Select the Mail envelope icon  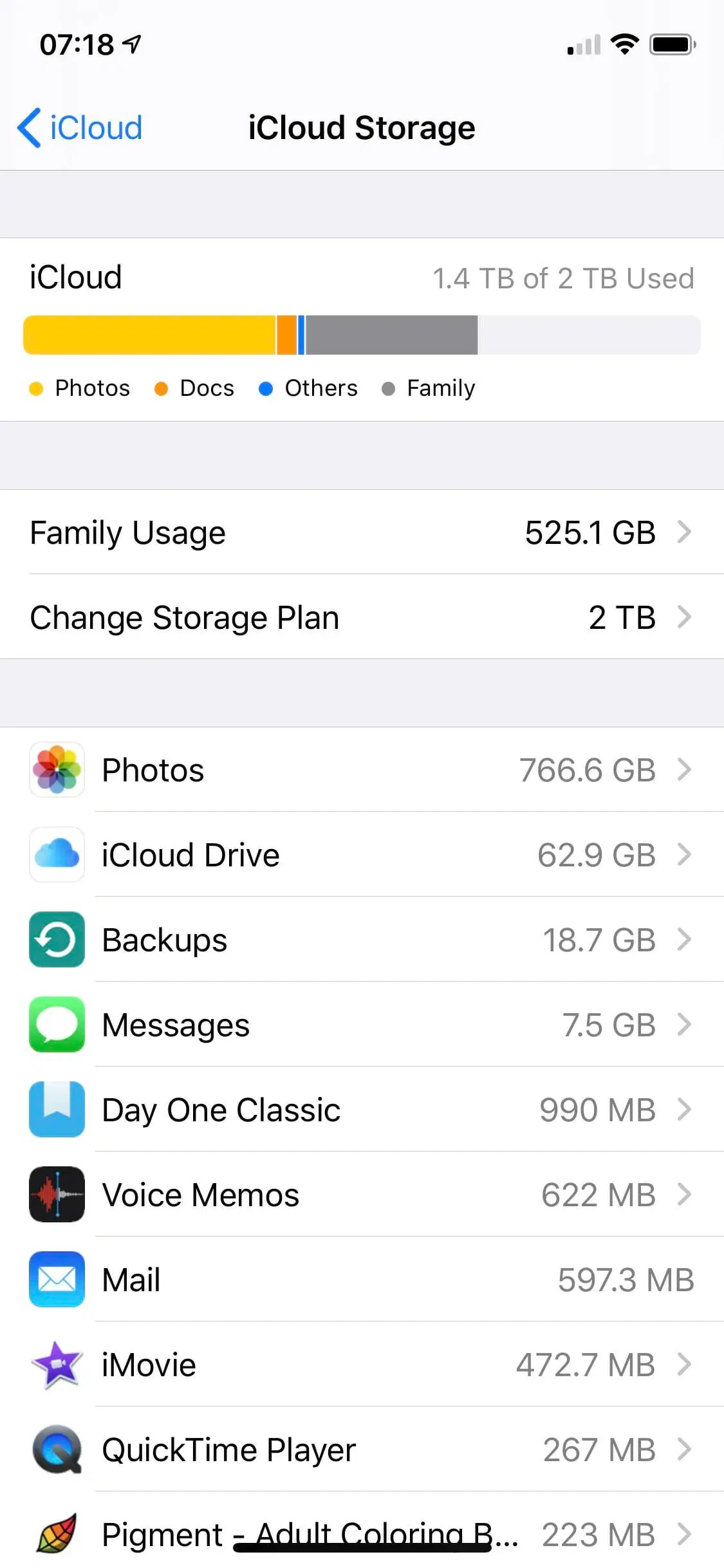[57, 1280]
